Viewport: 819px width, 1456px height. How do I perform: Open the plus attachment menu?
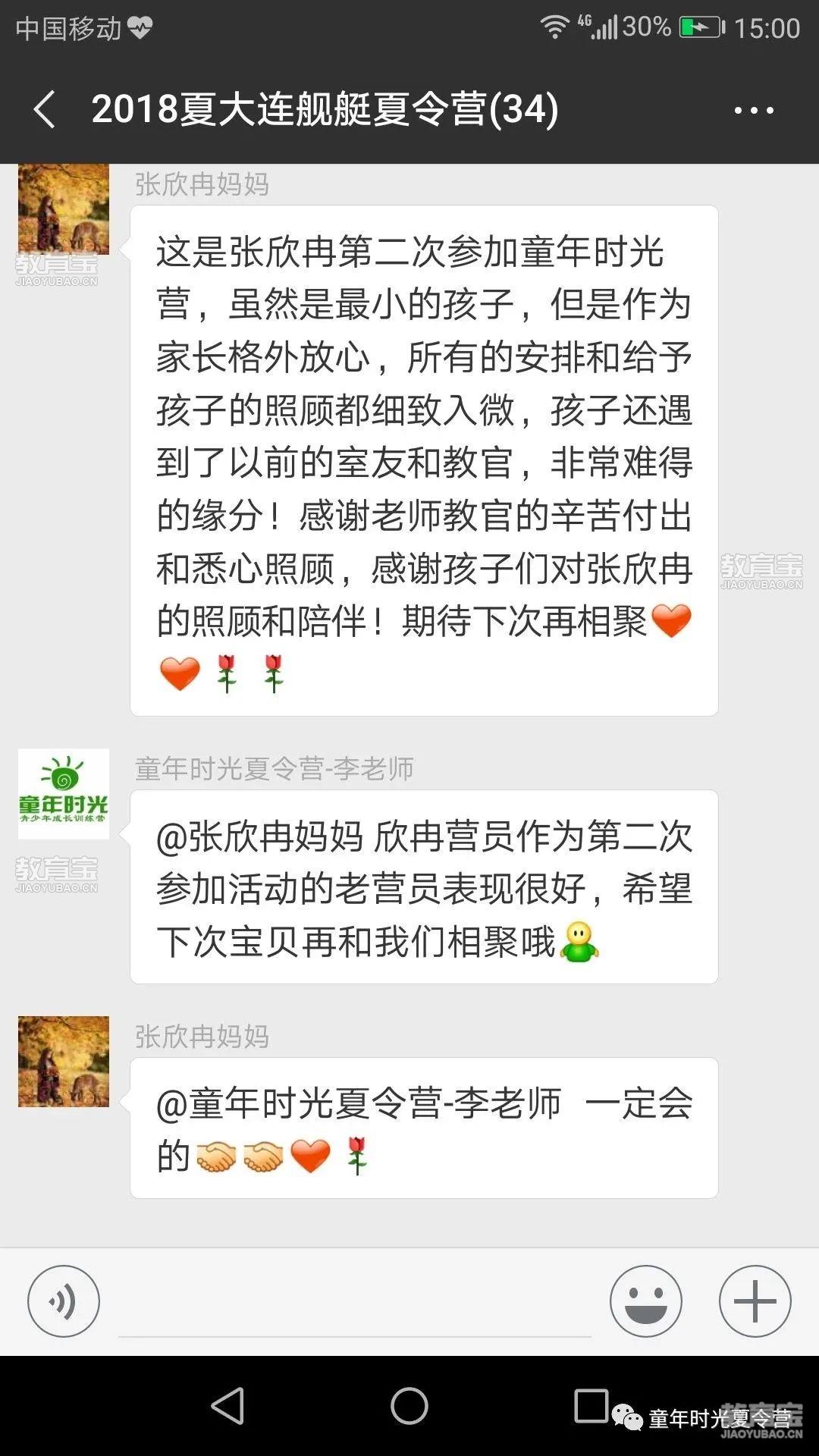[755, 1301]
